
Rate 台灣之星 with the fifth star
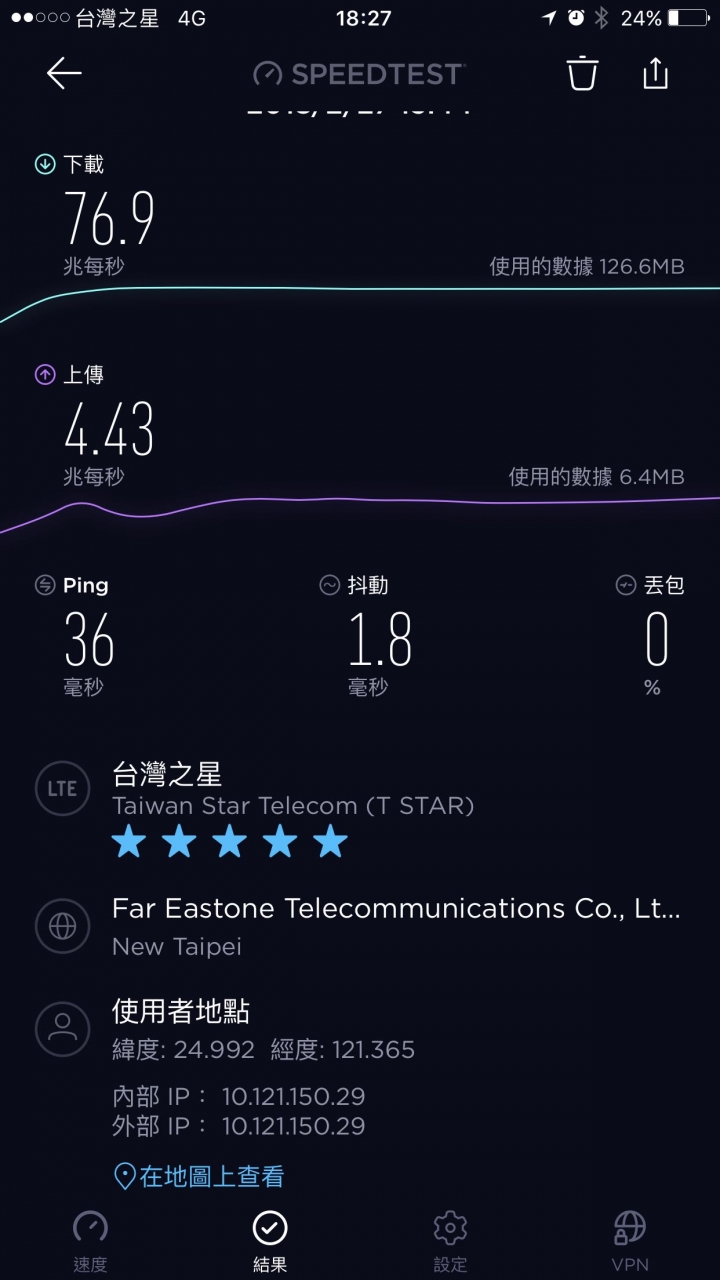[x=330, y=842]
